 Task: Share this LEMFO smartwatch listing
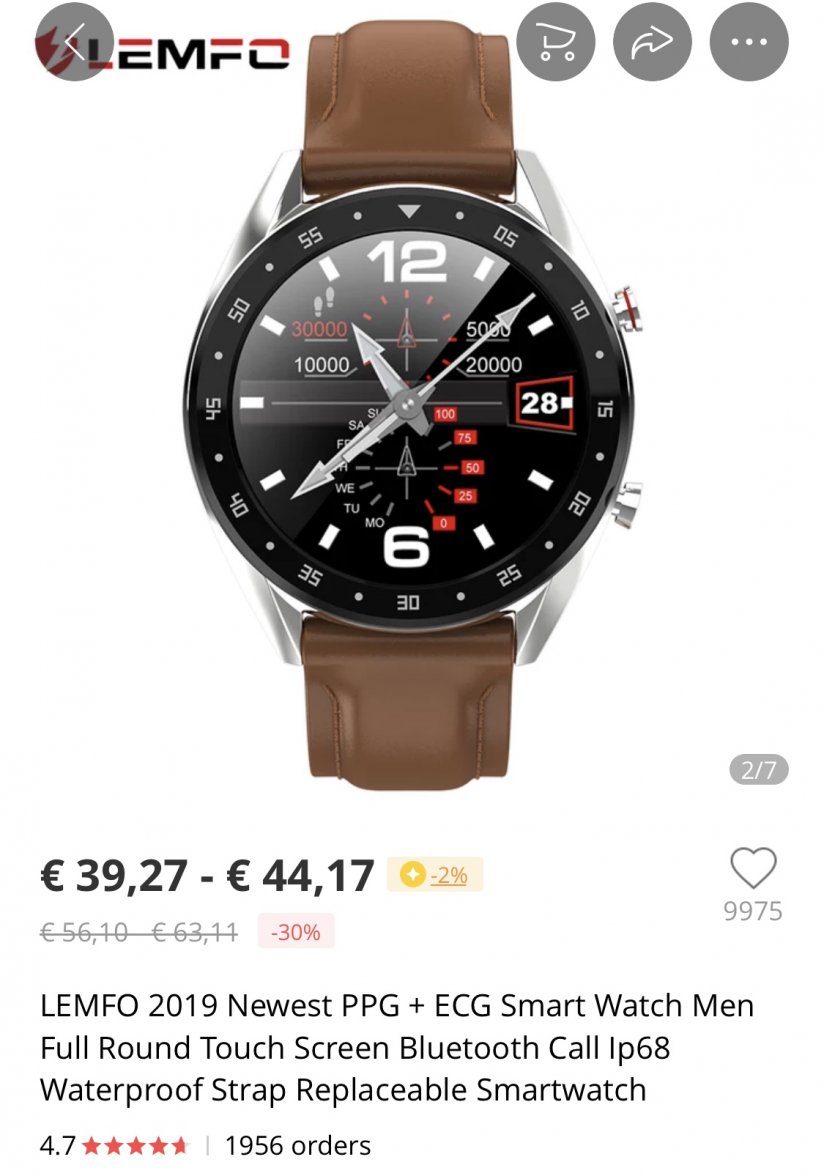click(652, 43)
